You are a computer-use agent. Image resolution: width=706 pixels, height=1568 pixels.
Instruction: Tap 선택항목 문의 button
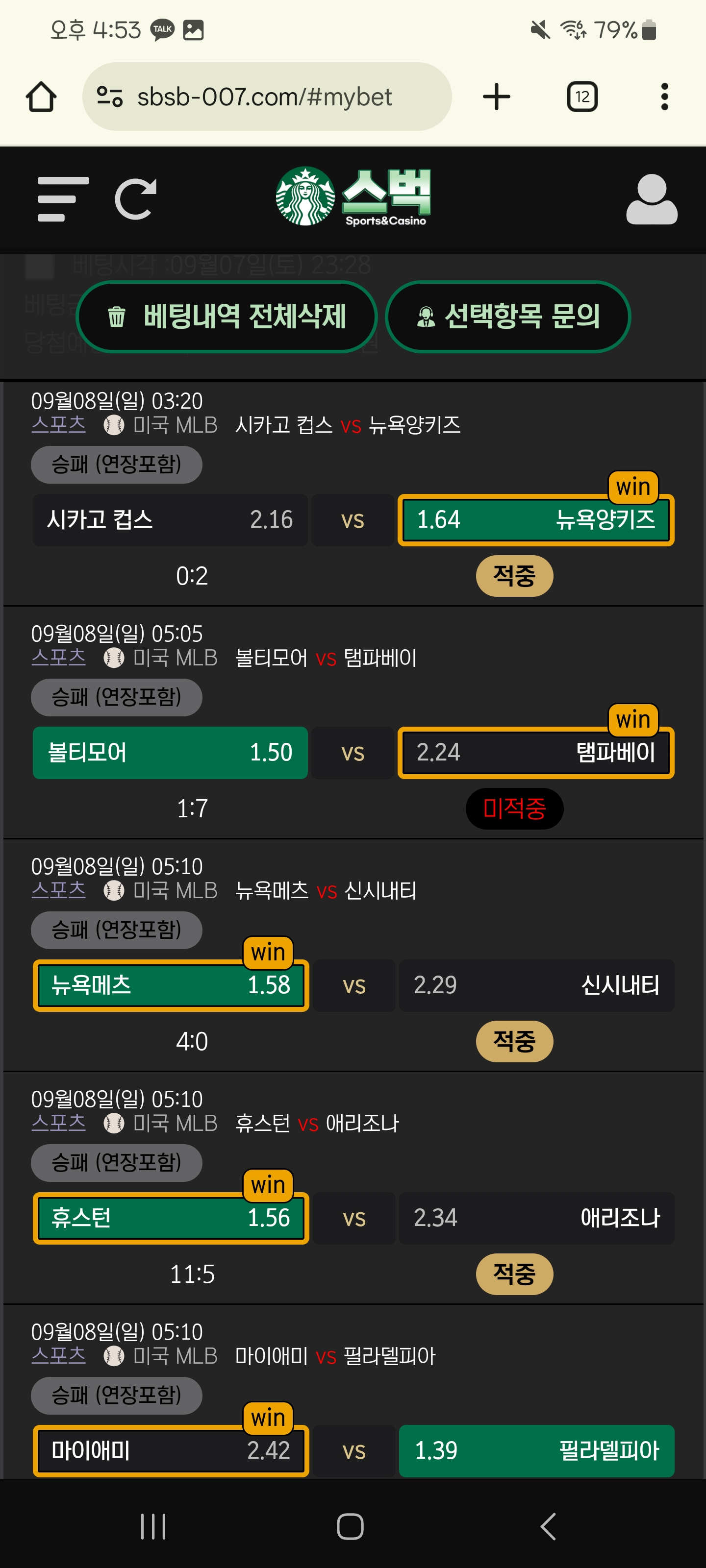click(507, 317)
